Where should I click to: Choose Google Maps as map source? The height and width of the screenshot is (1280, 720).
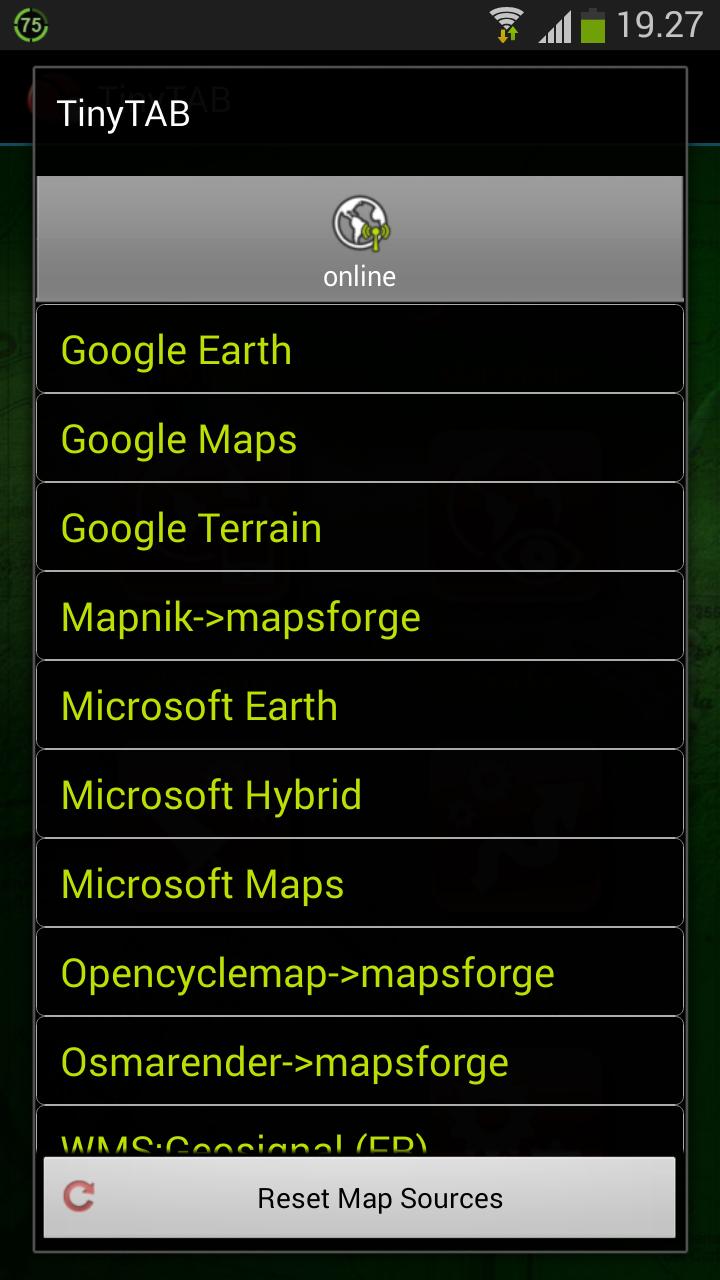pos(360,438)
